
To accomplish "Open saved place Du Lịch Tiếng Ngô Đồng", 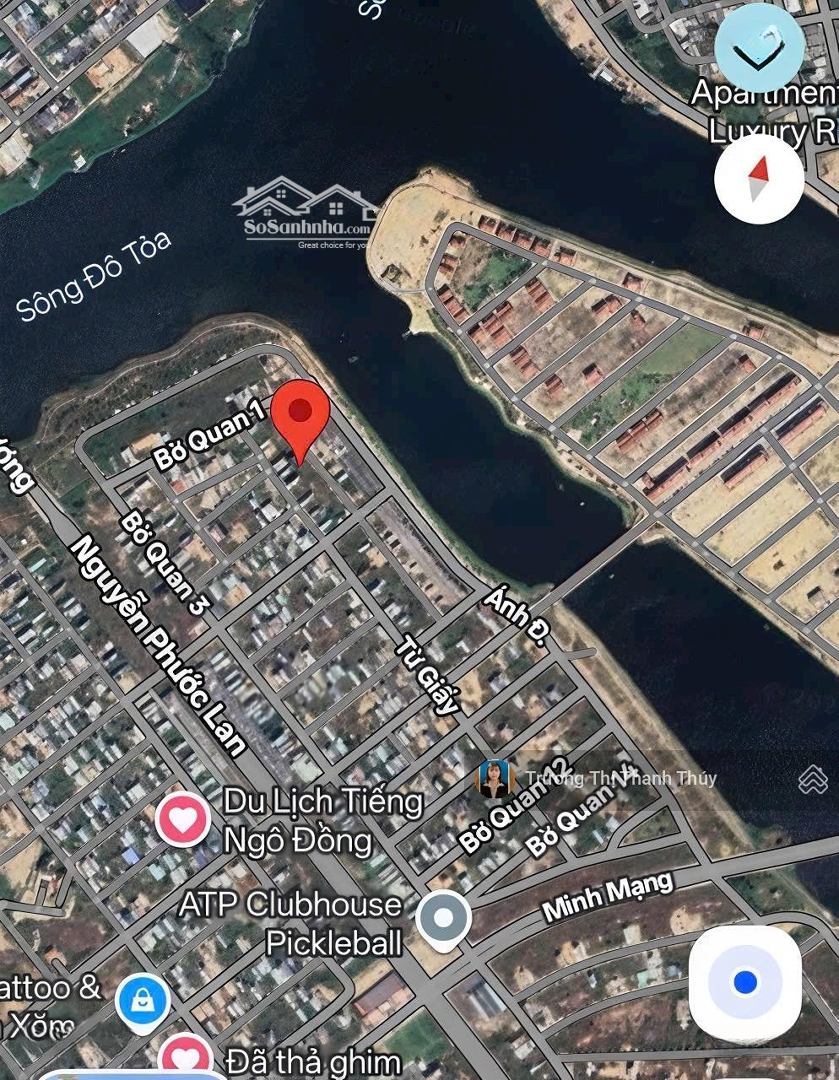I will coord(183,820).
